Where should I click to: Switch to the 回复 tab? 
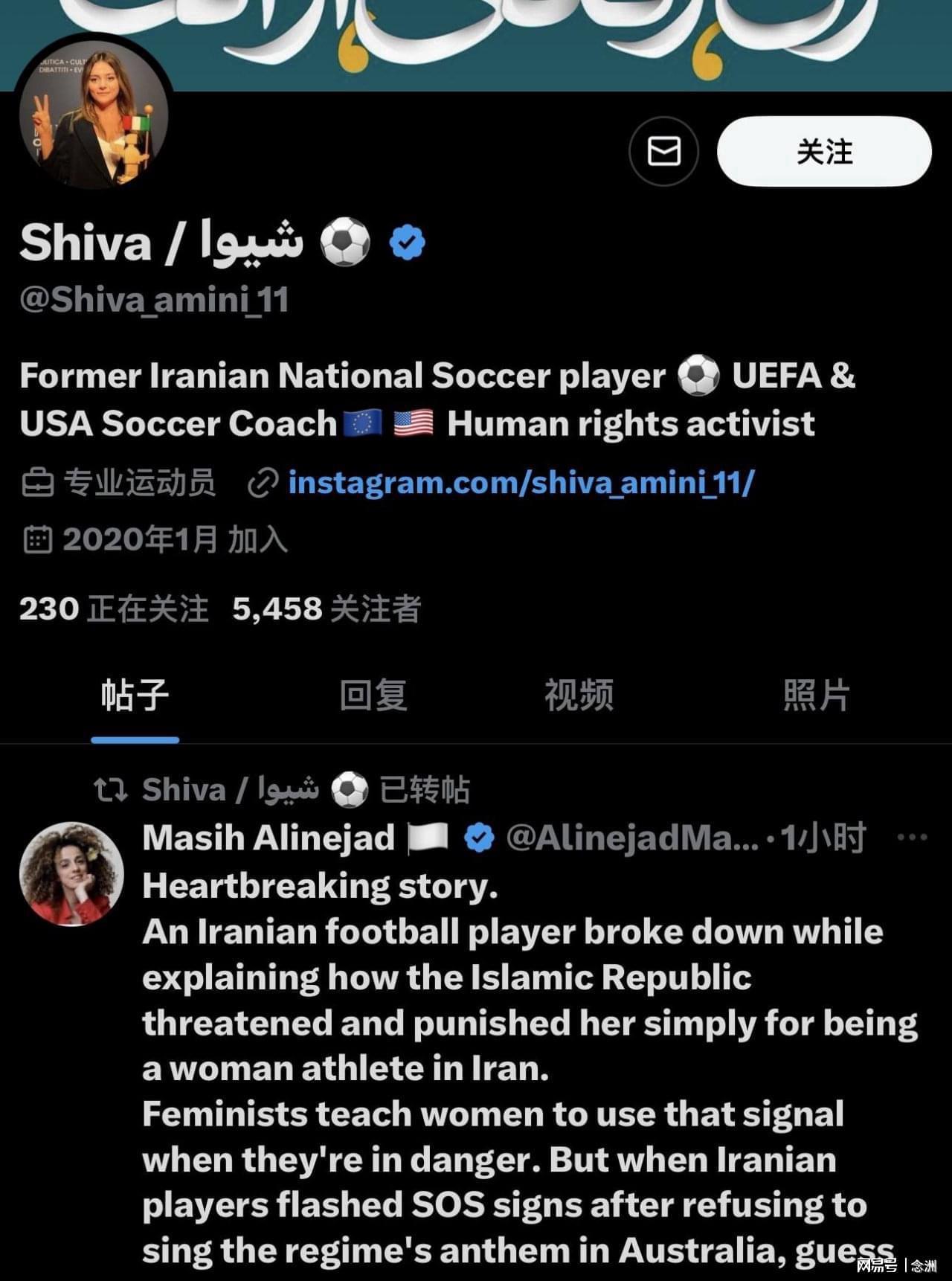click(x=373, y=696)
